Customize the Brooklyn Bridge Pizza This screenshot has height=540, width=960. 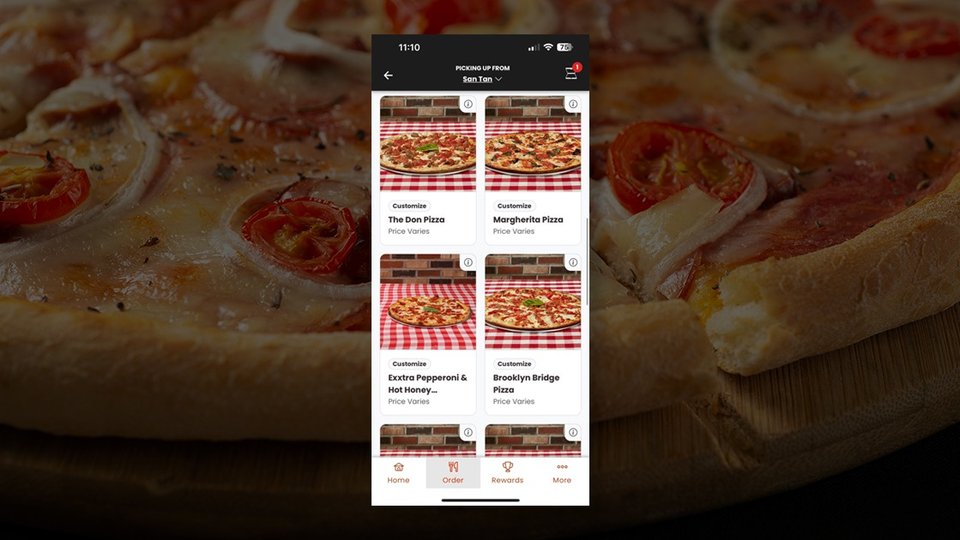click(514, 364)
